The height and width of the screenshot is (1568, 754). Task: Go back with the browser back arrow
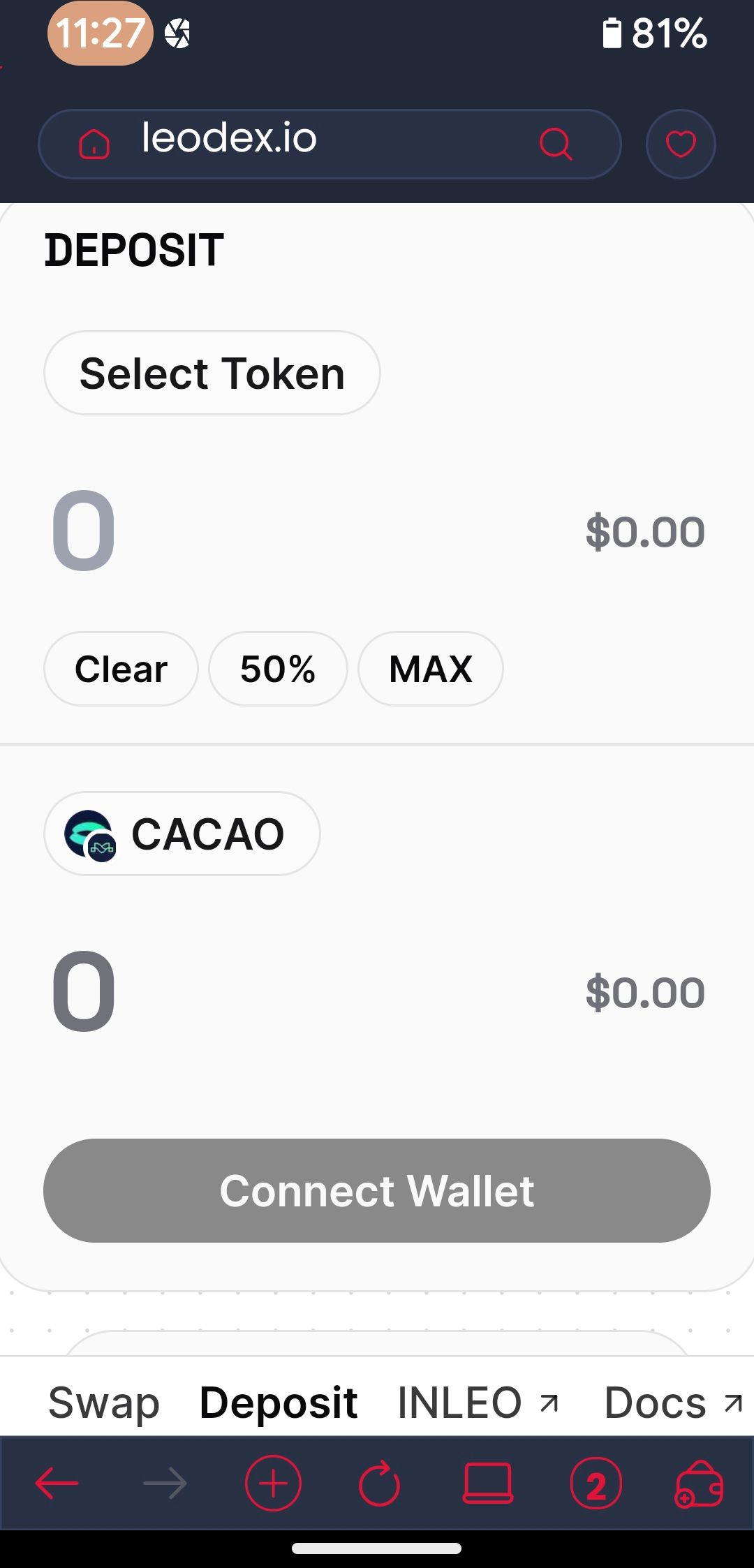pos(57,1484)
